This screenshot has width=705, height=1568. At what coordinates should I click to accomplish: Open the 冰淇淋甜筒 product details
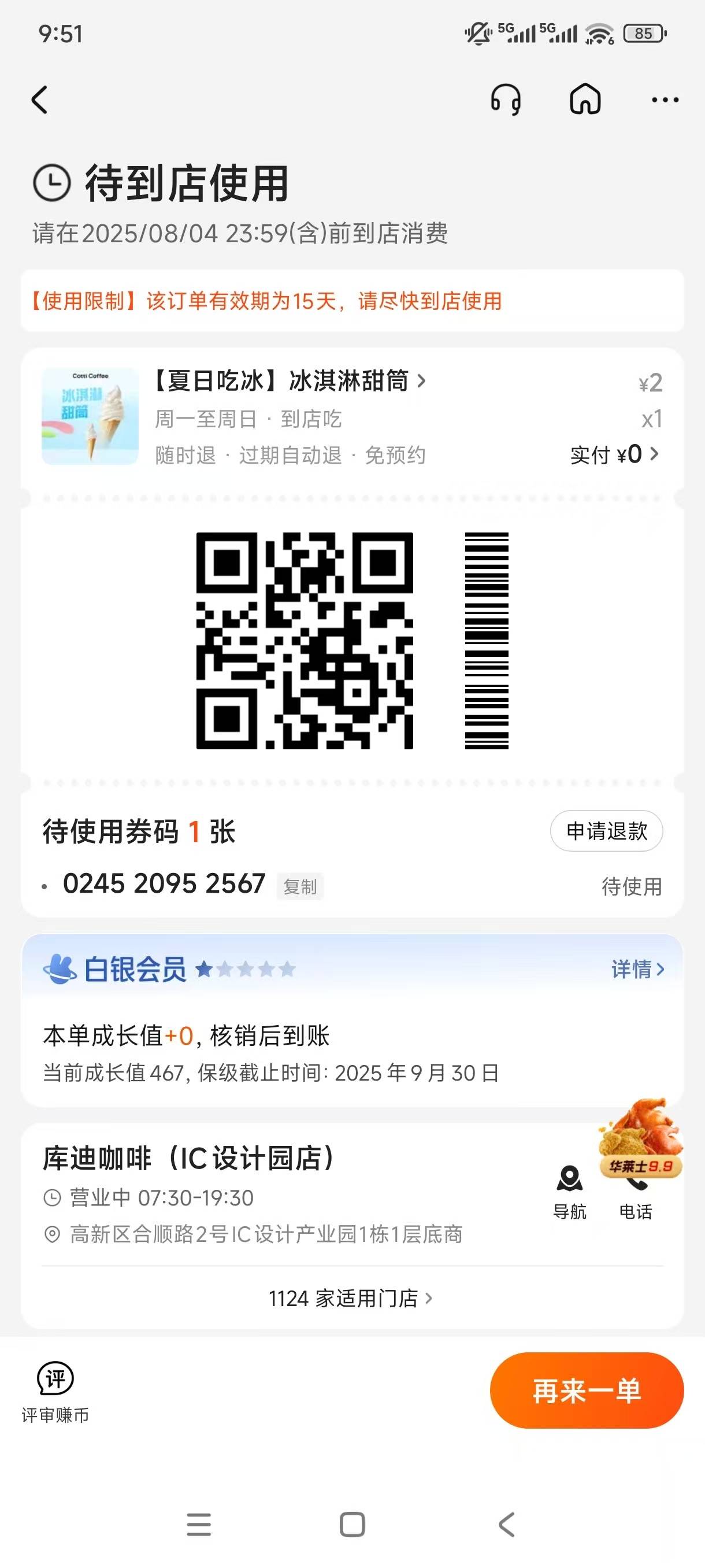290,381
